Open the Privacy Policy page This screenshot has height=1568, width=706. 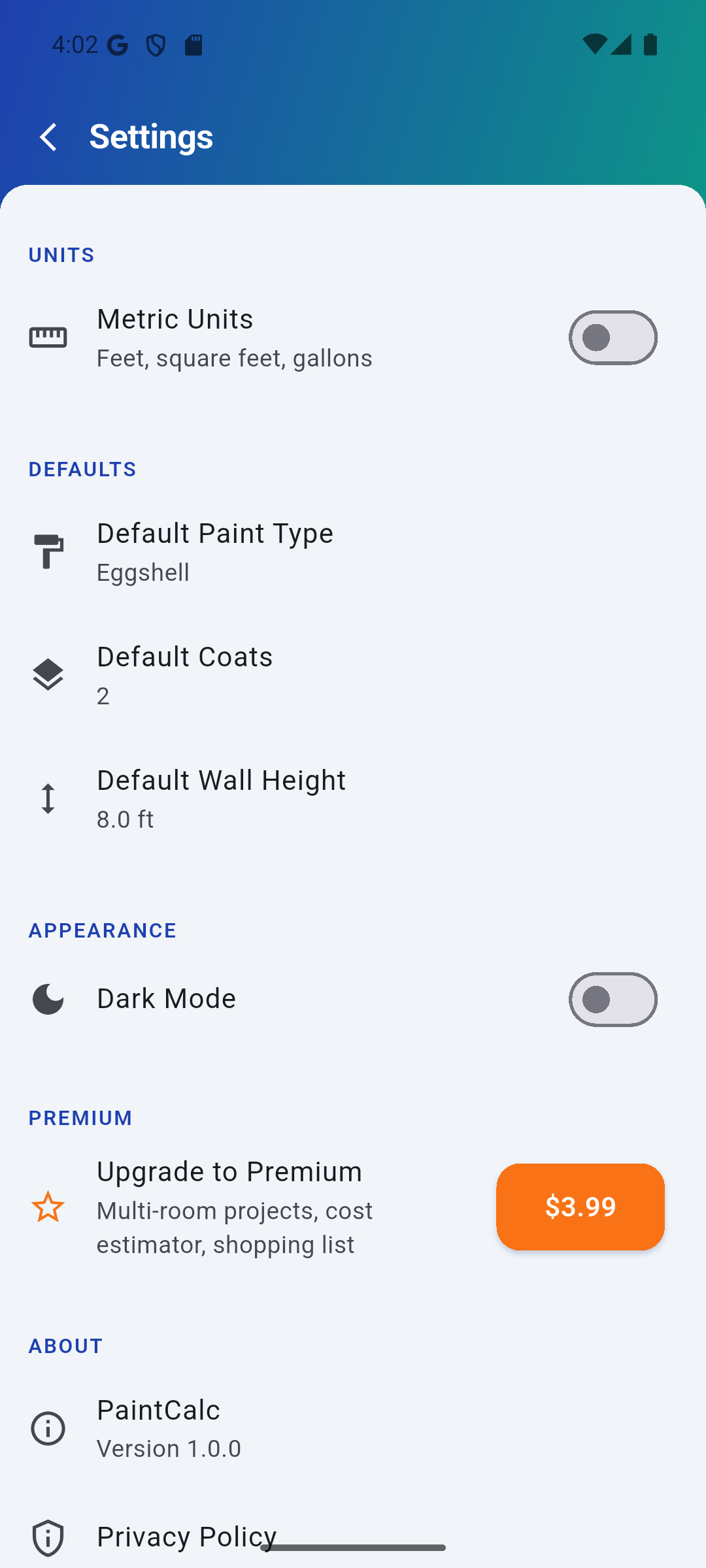click(186, 1537)
